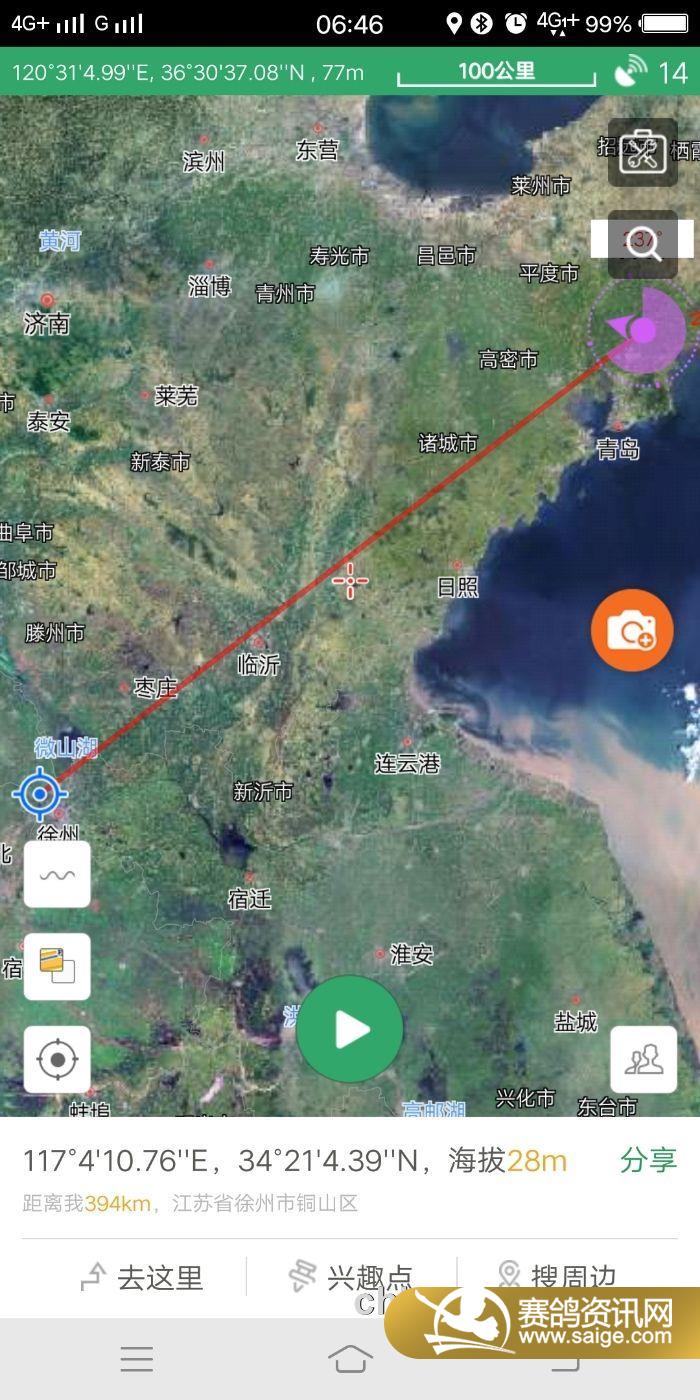Open the toolbox icon
Viewport: 700px width, 1400px height.
pyautogui.click(x=642, y=153)
